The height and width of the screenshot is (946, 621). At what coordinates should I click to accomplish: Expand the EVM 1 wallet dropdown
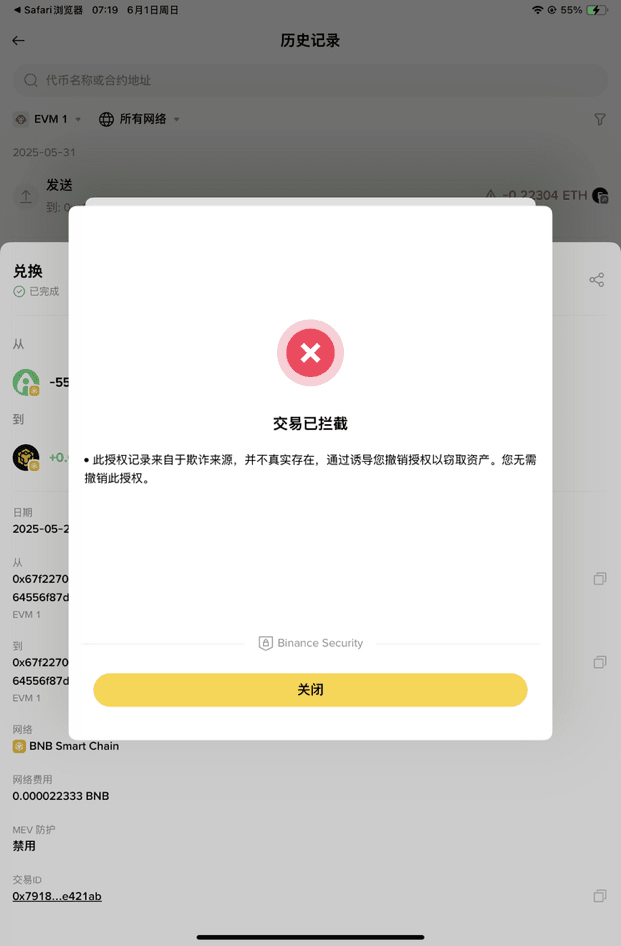click(47, 119)
